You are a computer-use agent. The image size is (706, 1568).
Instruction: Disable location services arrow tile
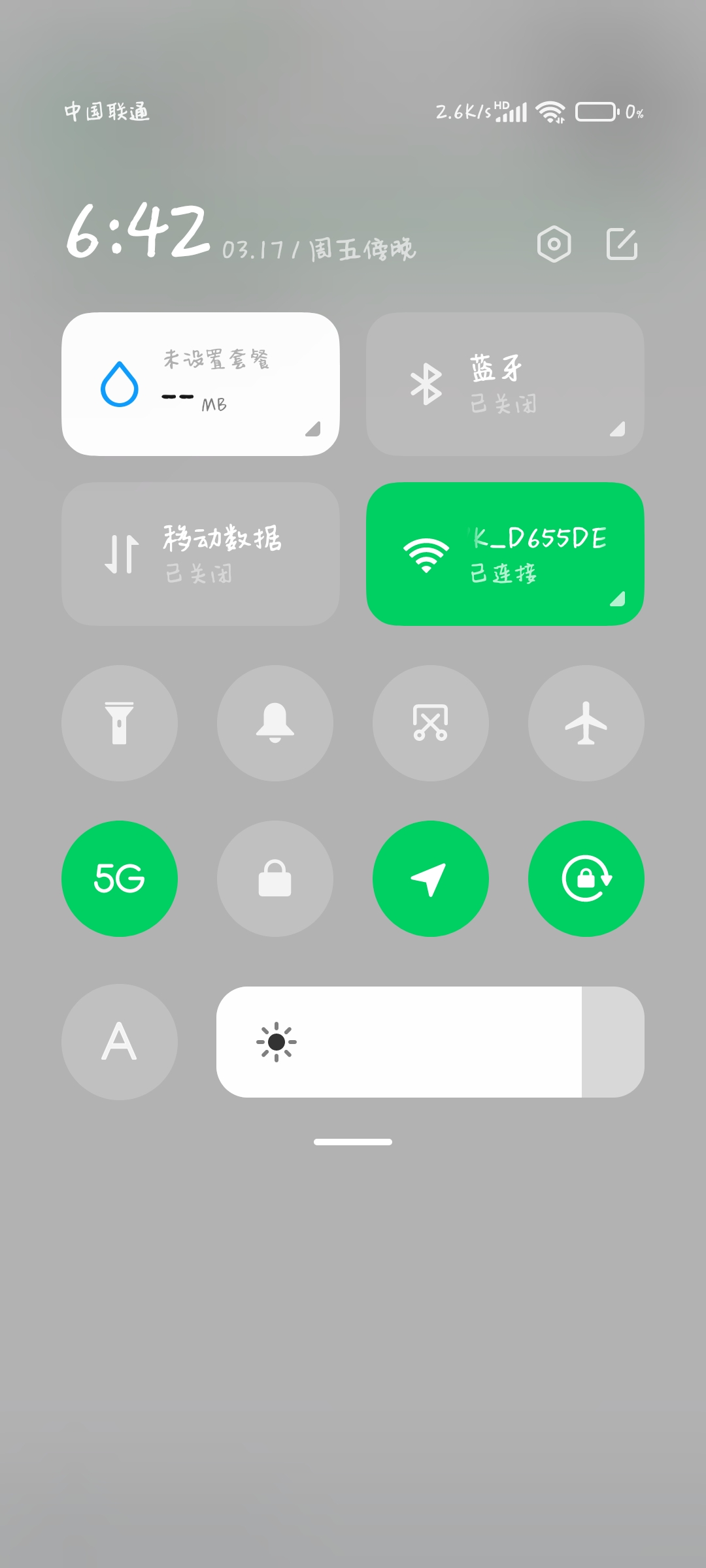click(431, 879)
